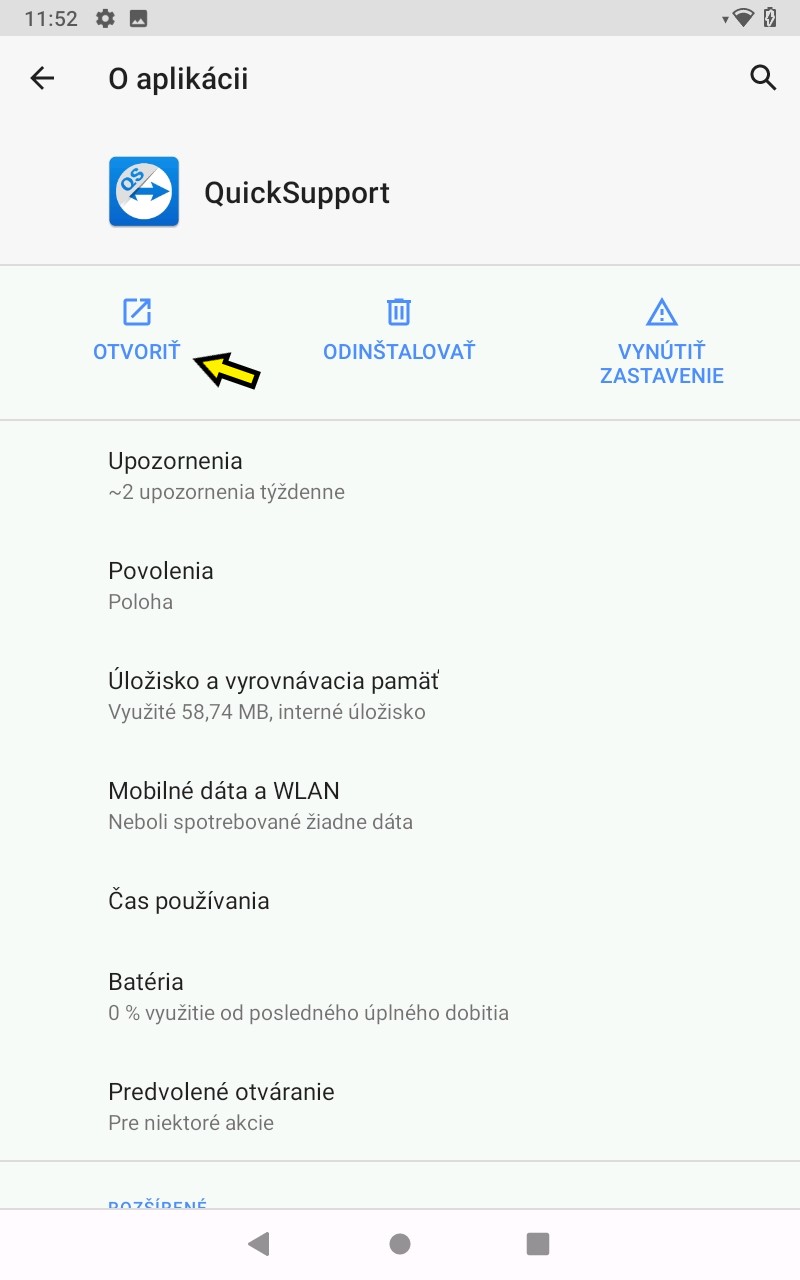
Task: Tap Otvoriť to launch QuickSupport
Action: pos(137,330)
